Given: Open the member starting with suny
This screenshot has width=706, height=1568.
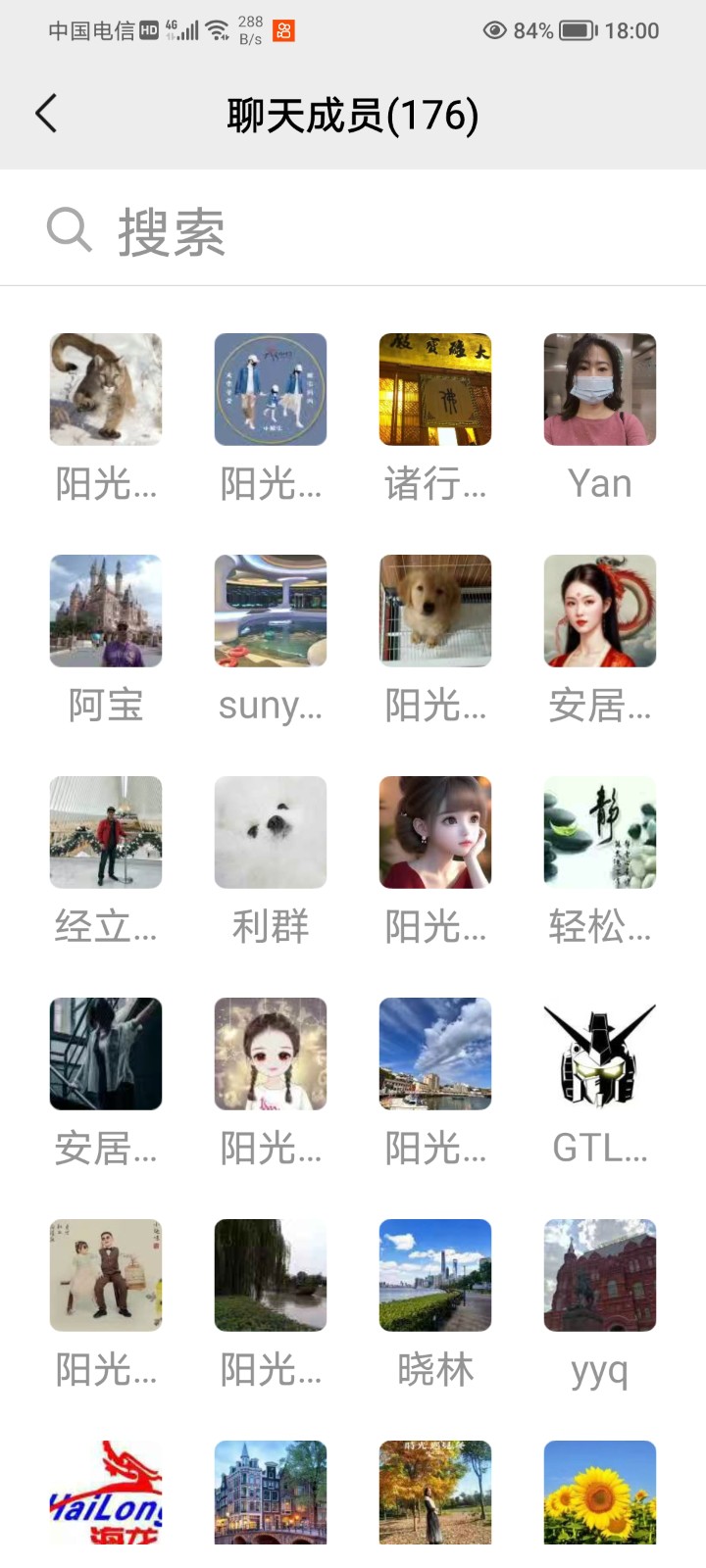Looking at the screenshot, I should [271, 612].
